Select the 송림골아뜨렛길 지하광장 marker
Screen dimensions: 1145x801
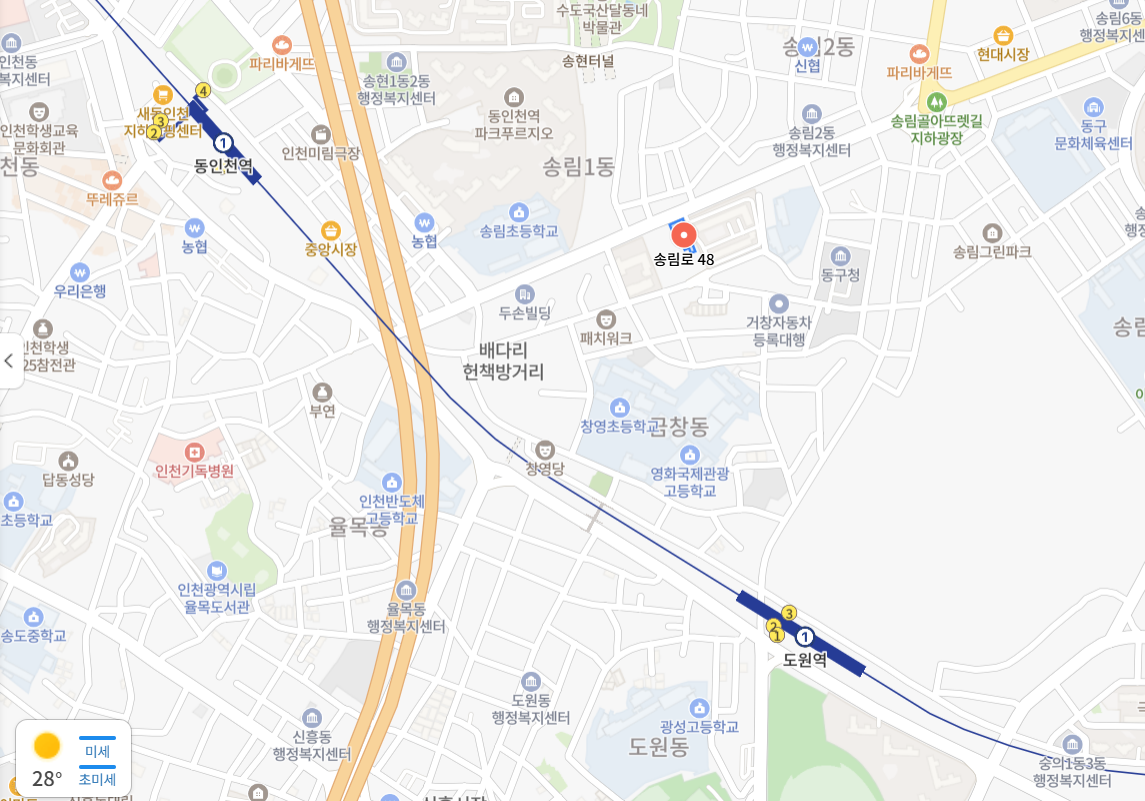(936, 102)
